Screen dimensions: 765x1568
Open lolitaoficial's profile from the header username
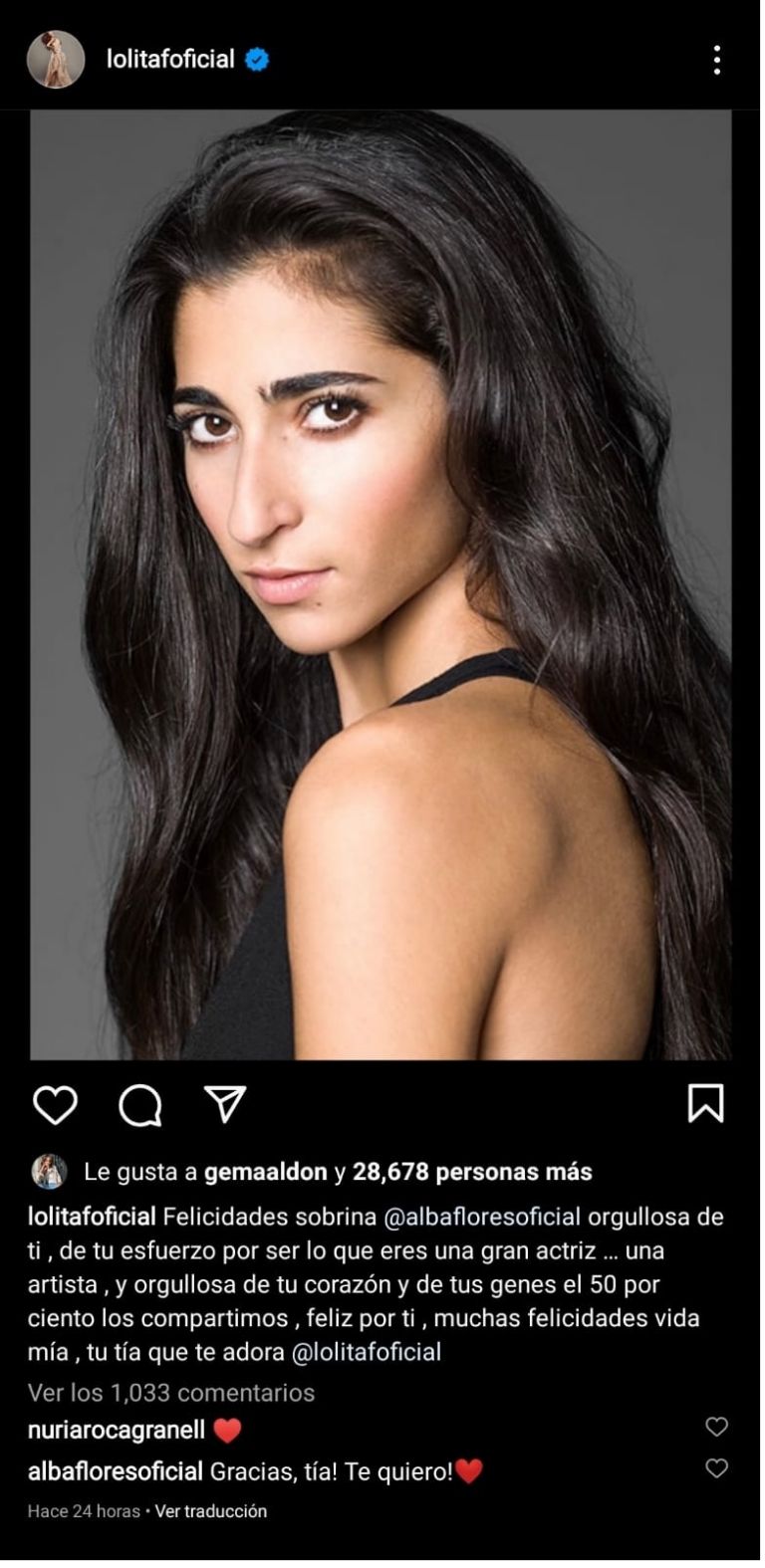coord(170,60)
